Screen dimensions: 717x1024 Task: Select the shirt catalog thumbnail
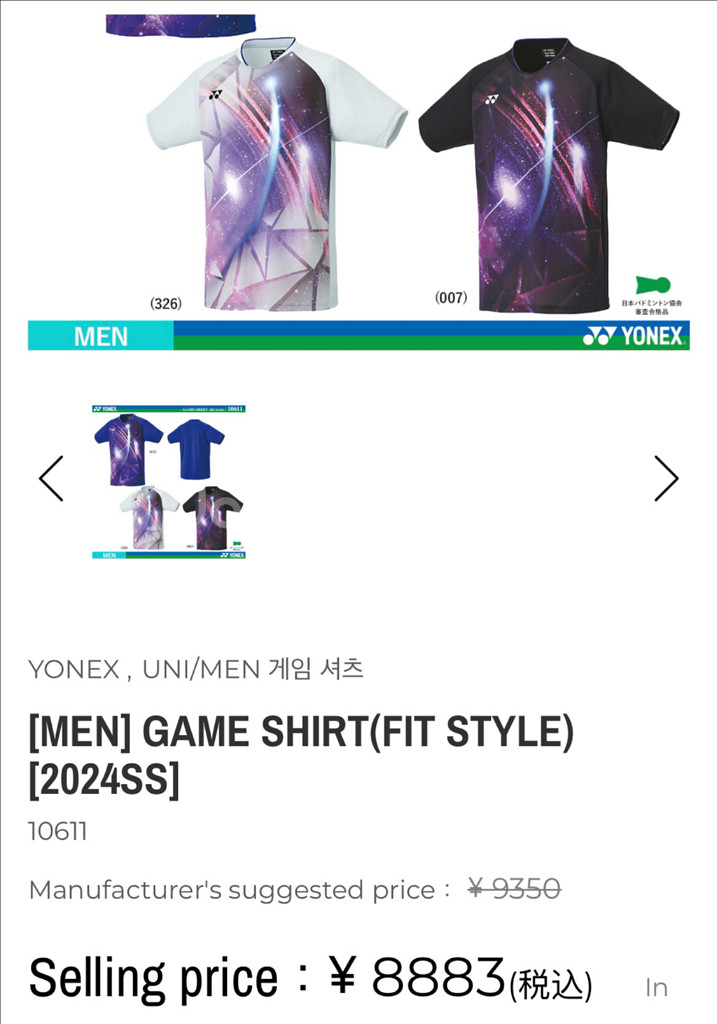coord(169,481)
